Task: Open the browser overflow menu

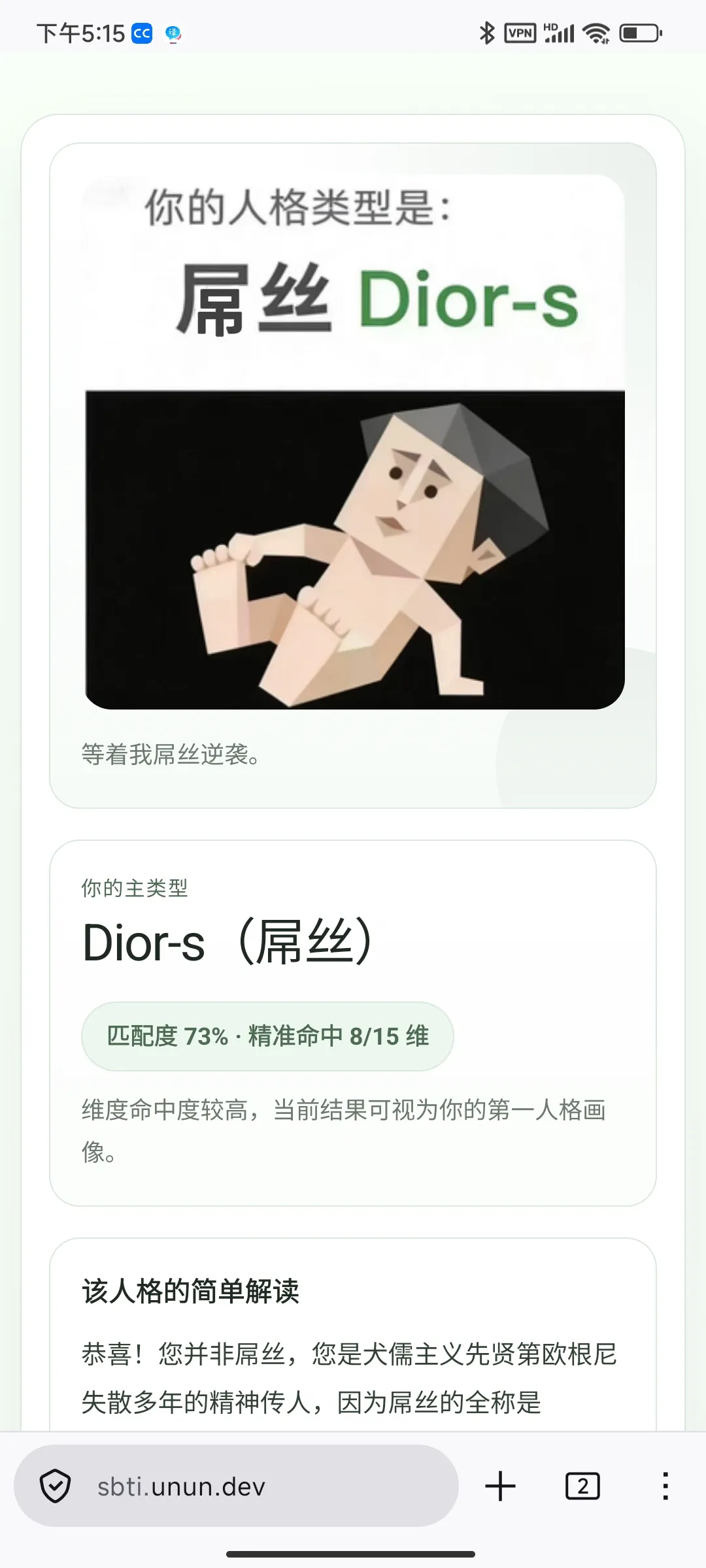Action: [x=665, y=1486]
